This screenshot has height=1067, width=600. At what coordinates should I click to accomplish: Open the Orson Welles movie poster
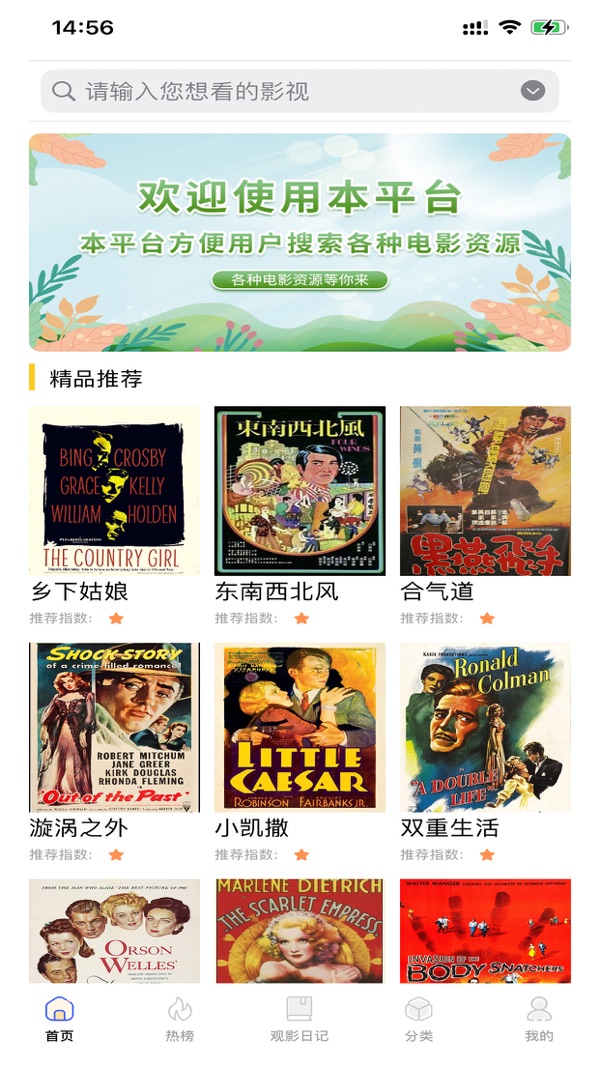[x=114, y=931]
